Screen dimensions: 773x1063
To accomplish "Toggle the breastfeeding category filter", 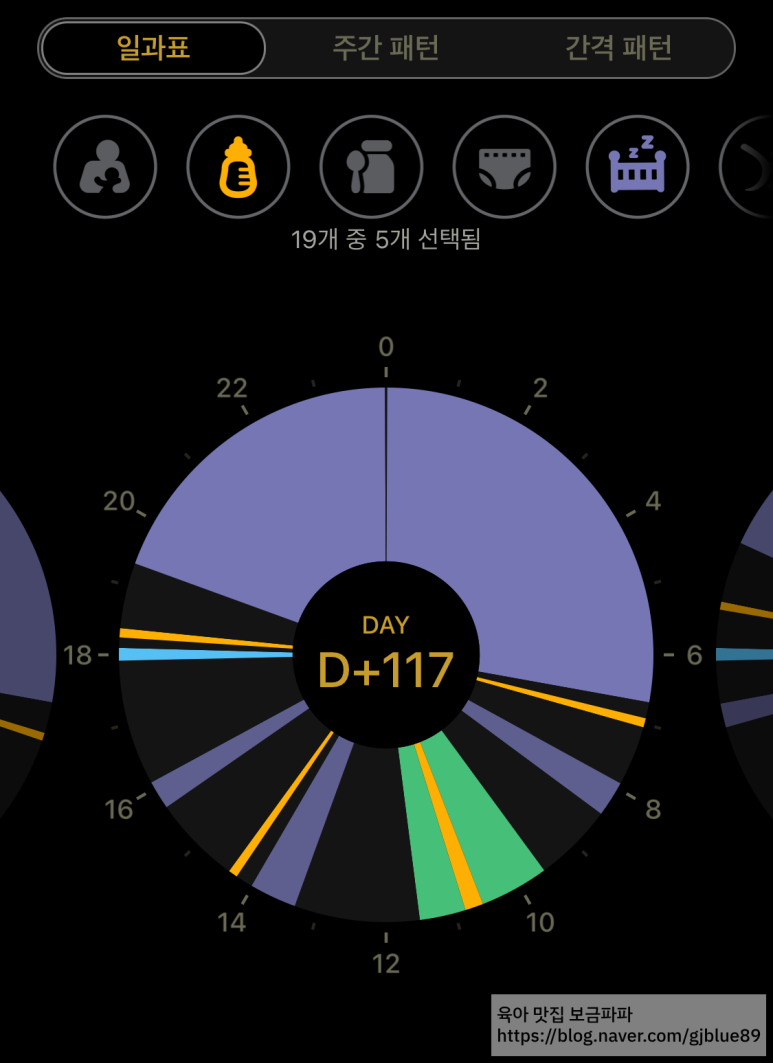I will pyautogui.click(x=105, y=167).
